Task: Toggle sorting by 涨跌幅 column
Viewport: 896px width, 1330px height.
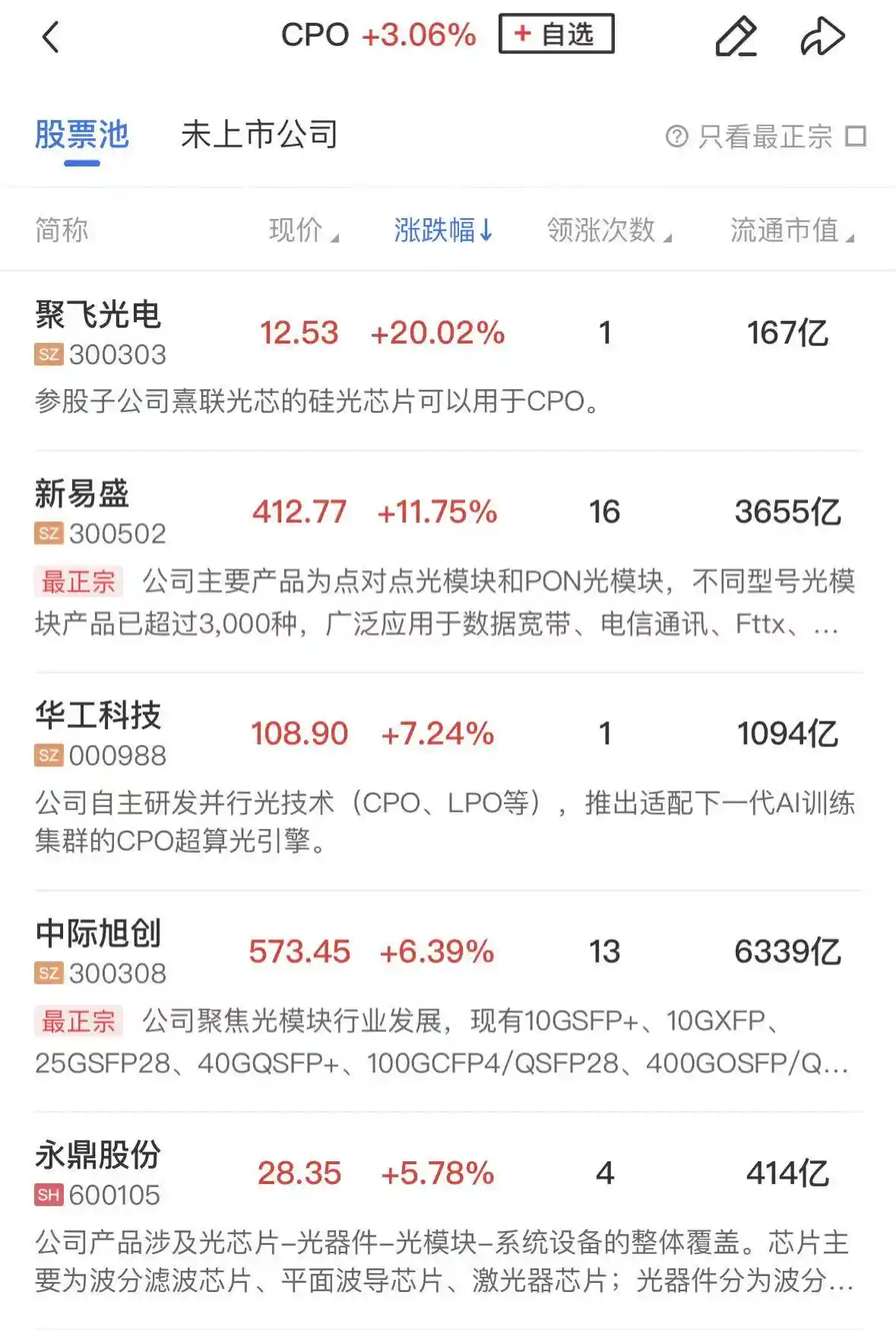Action: (442, 230)
